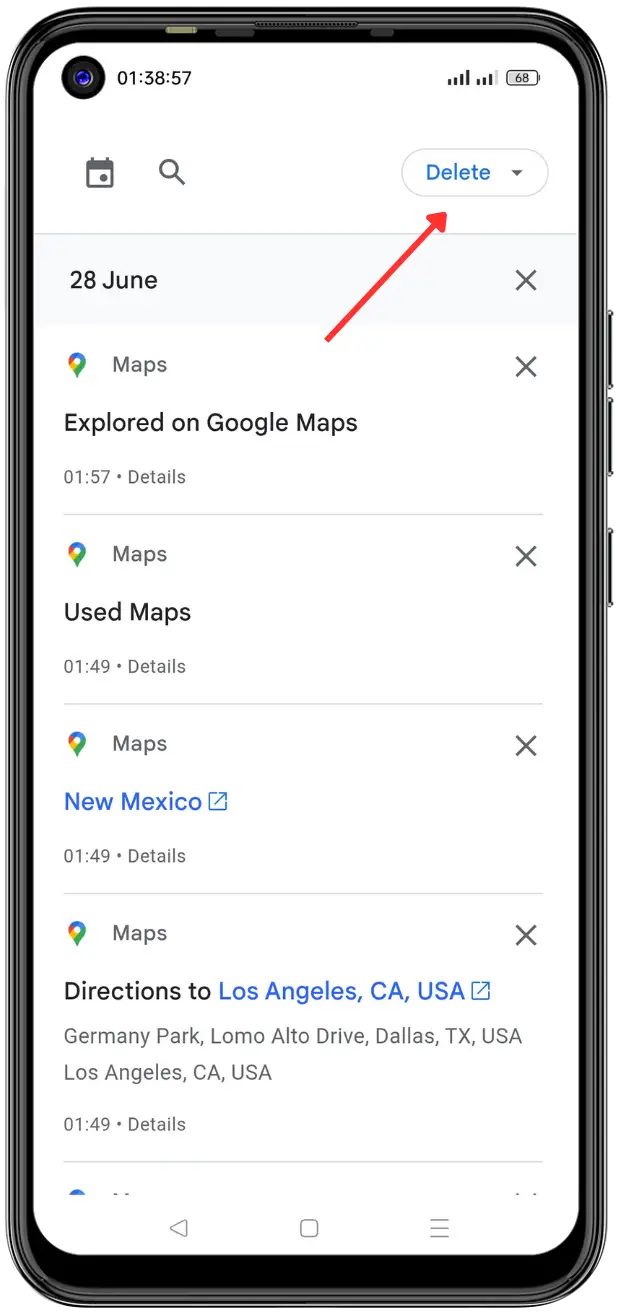Show Details under the New Mexico entry
Screen dimensions: 620x1312
pos(157,856)
